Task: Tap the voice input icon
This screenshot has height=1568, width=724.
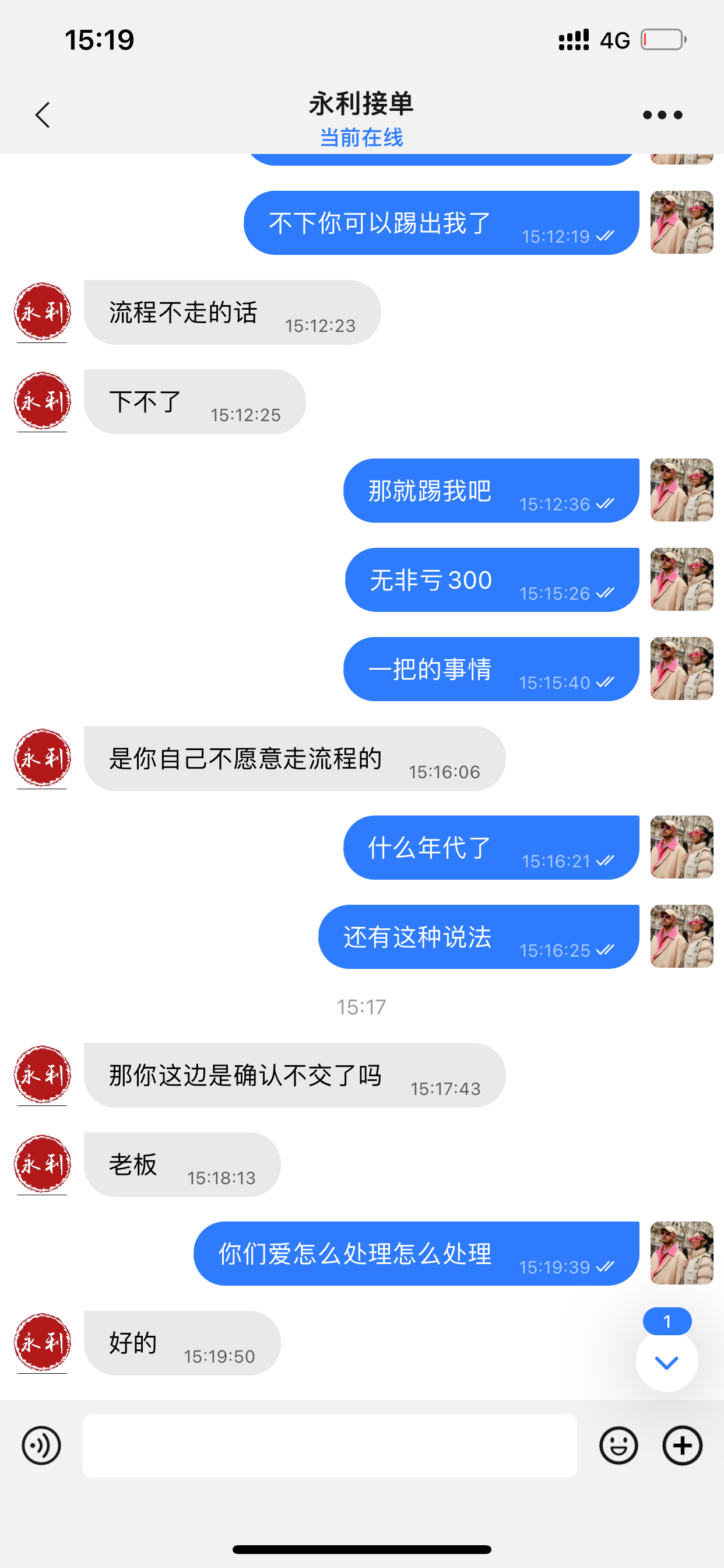Action: 41,1445
